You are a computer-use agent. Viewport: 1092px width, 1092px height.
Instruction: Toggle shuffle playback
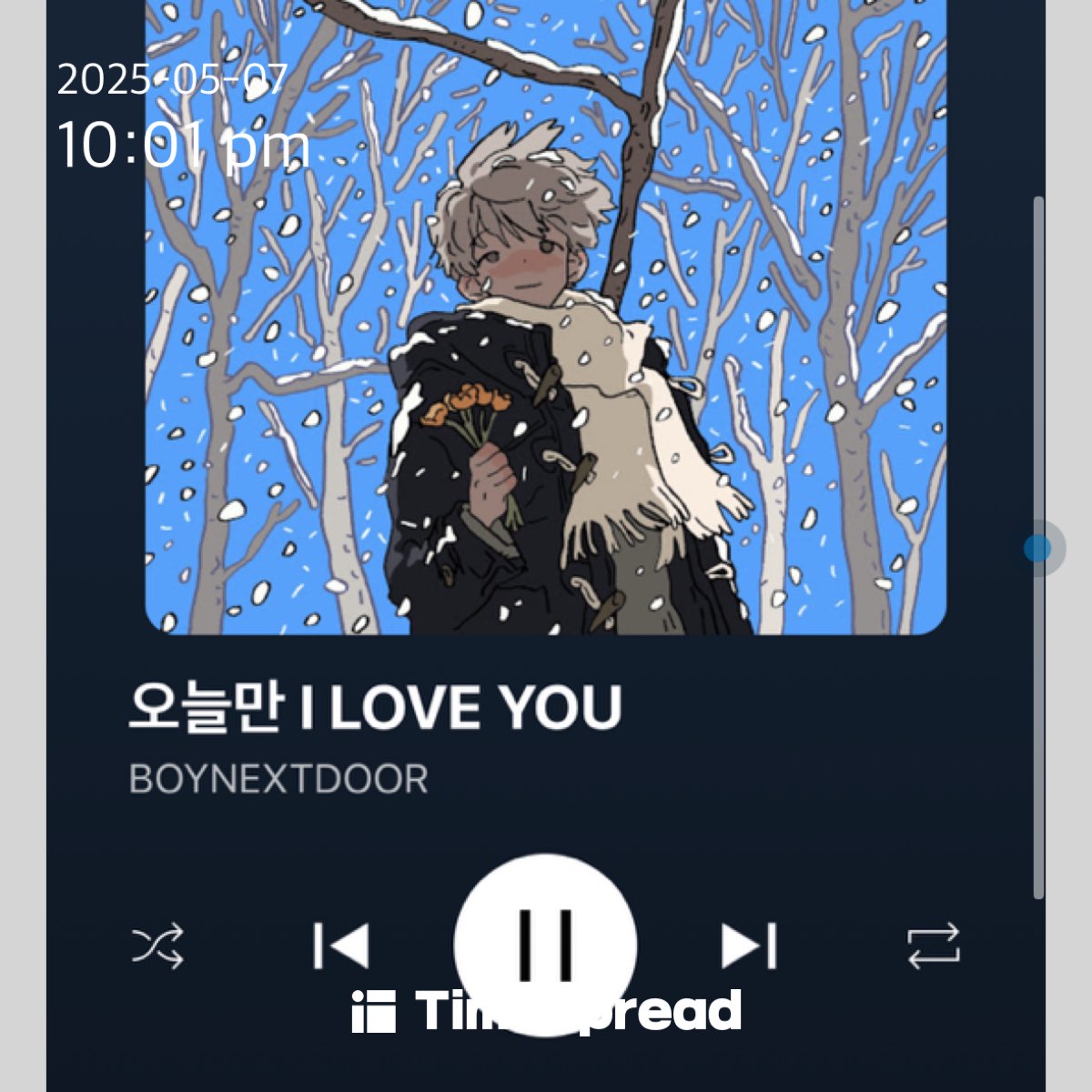click(x=157, y=945)
